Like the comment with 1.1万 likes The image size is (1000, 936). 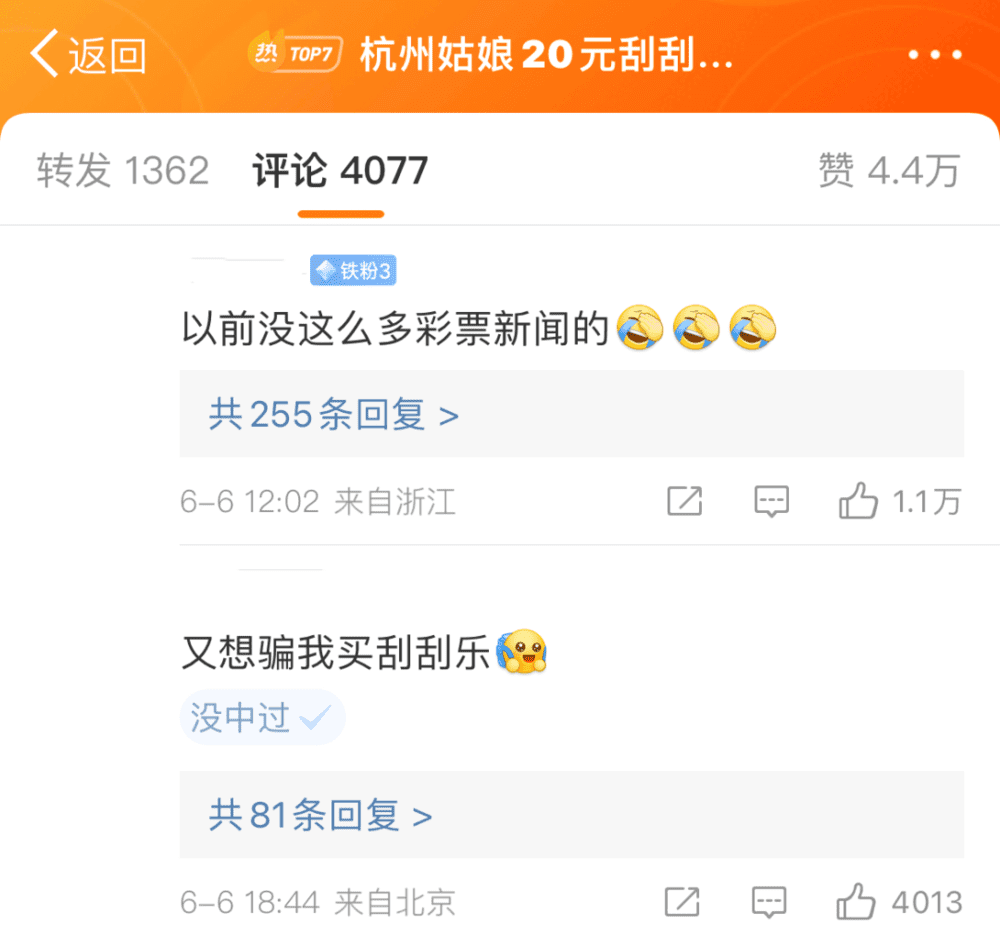[x=858, y=501]
